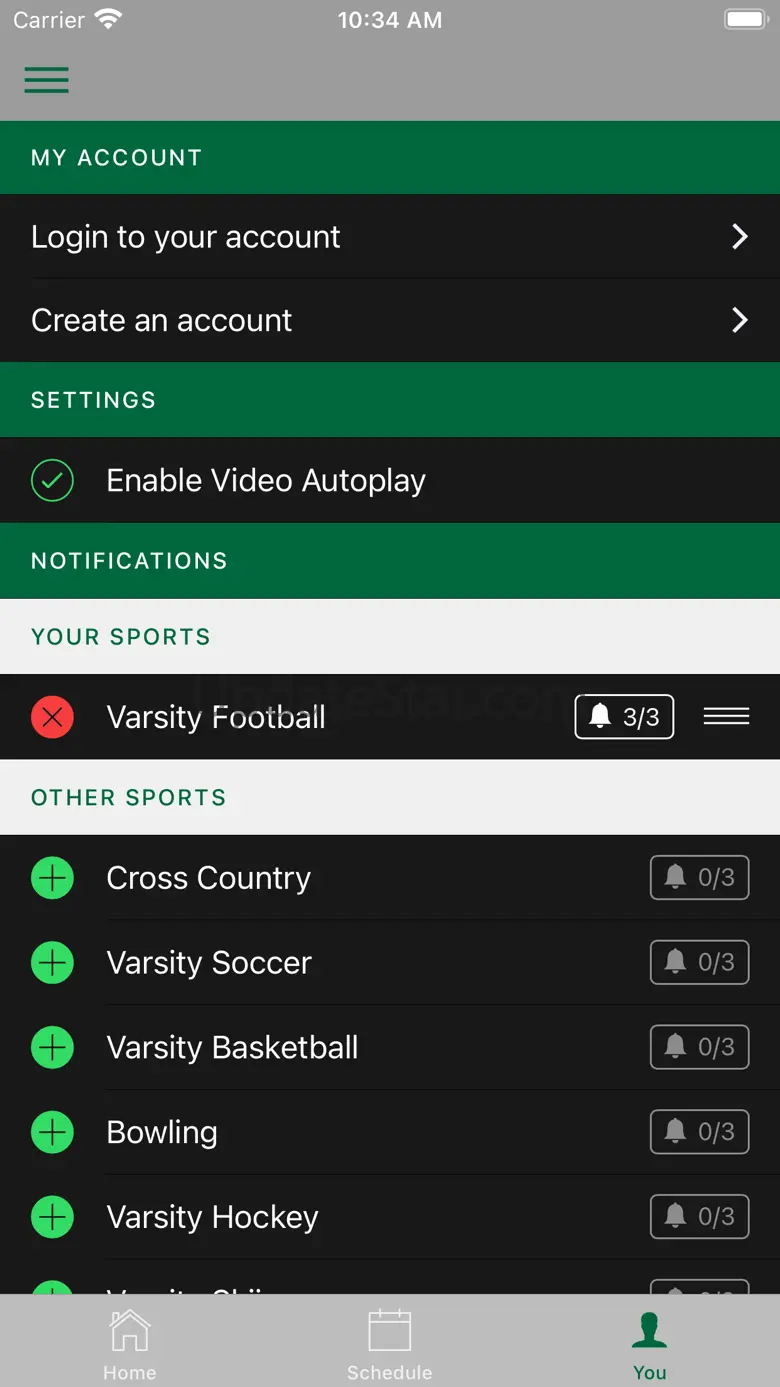Open Varsity Soccer notification bell
Viewport: 780px width, 1387px height.
699,963
